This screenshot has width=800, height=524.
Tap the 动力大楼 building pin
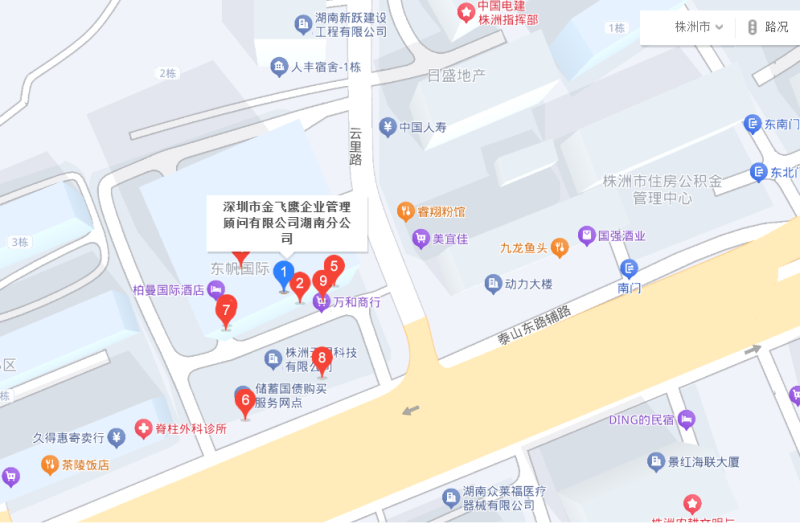pyautogui.click(x=493, y=284)
